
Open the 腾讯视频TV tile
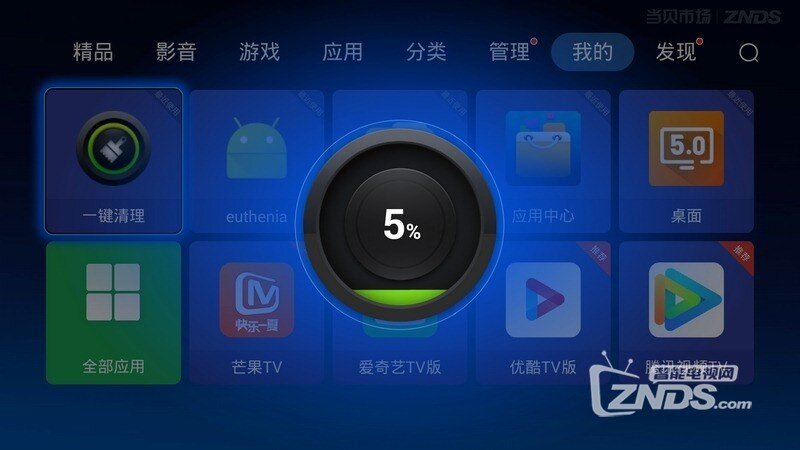pyautogui.click(x=686, y=312)
